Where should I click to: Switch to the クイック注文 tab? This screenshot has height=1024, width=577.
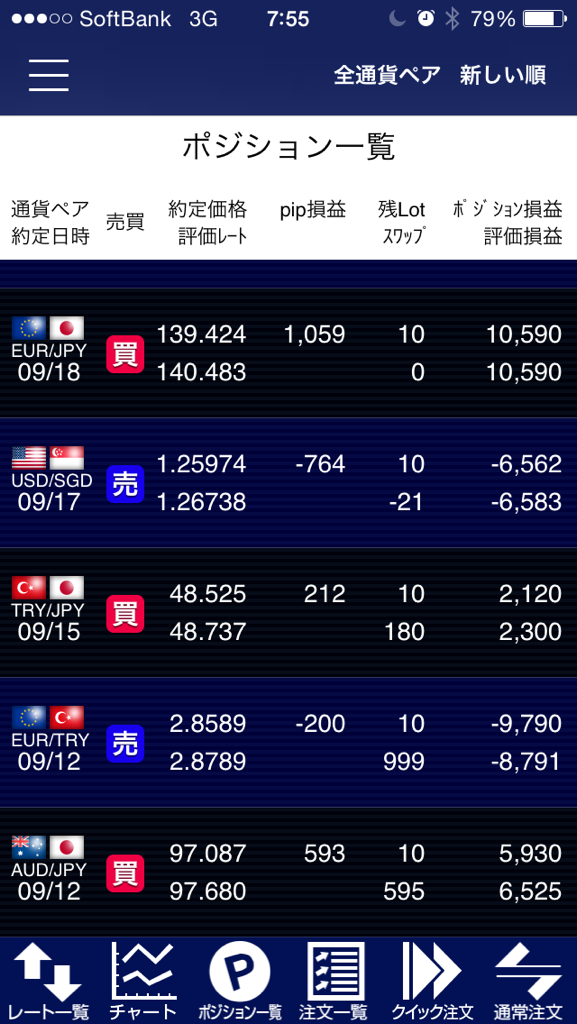[x=432, y=982]
